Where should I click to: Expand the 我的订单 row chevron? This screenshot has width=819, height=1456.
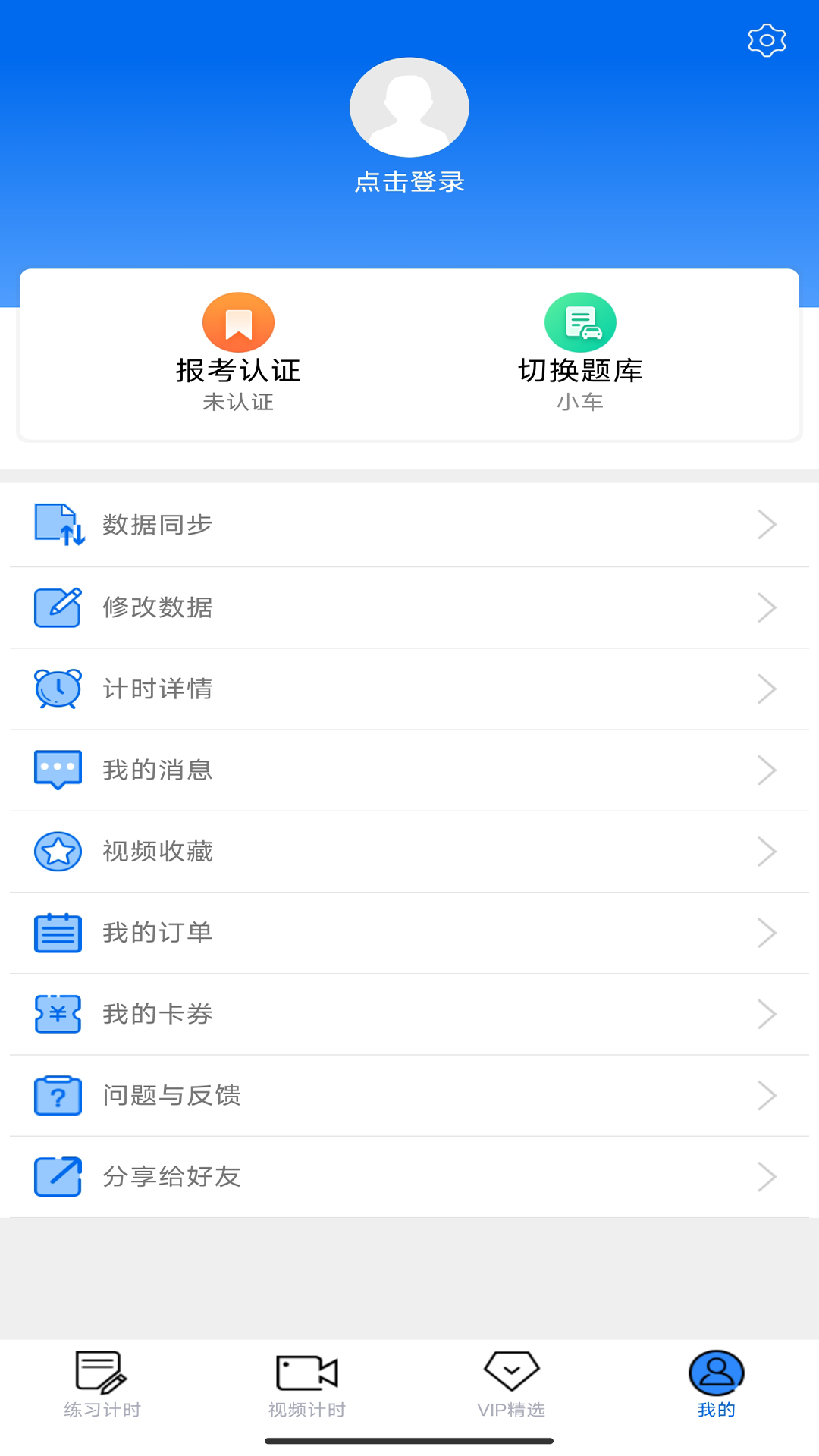click(767, 933)
